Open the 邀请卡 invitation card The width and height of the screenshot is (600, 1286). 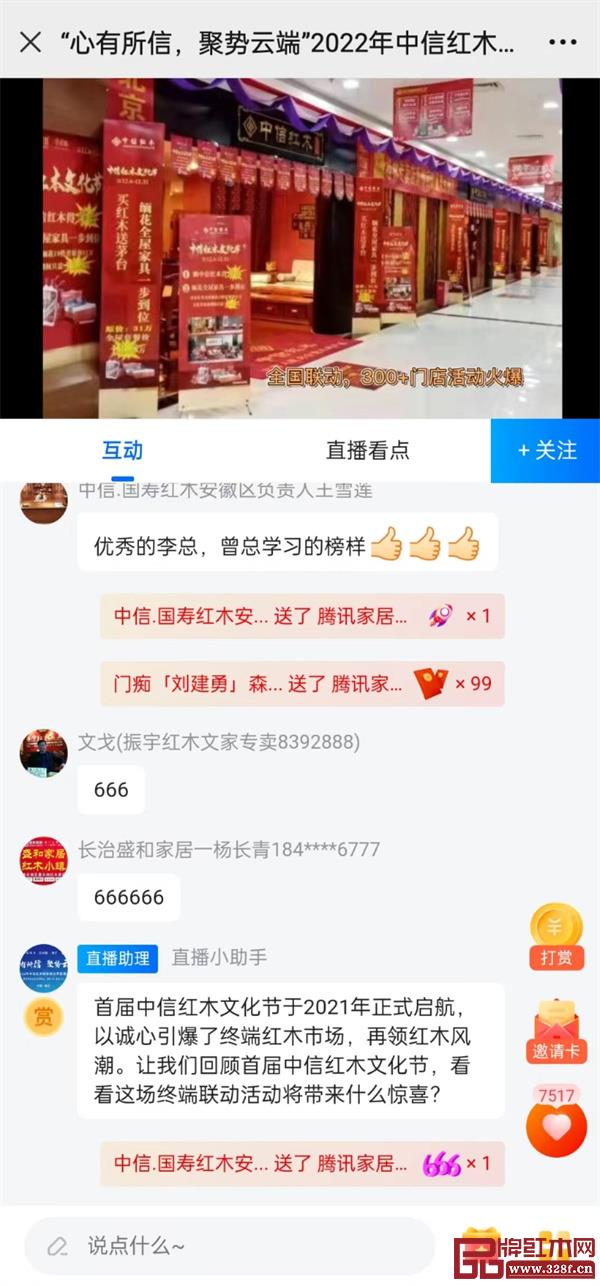557,1028
